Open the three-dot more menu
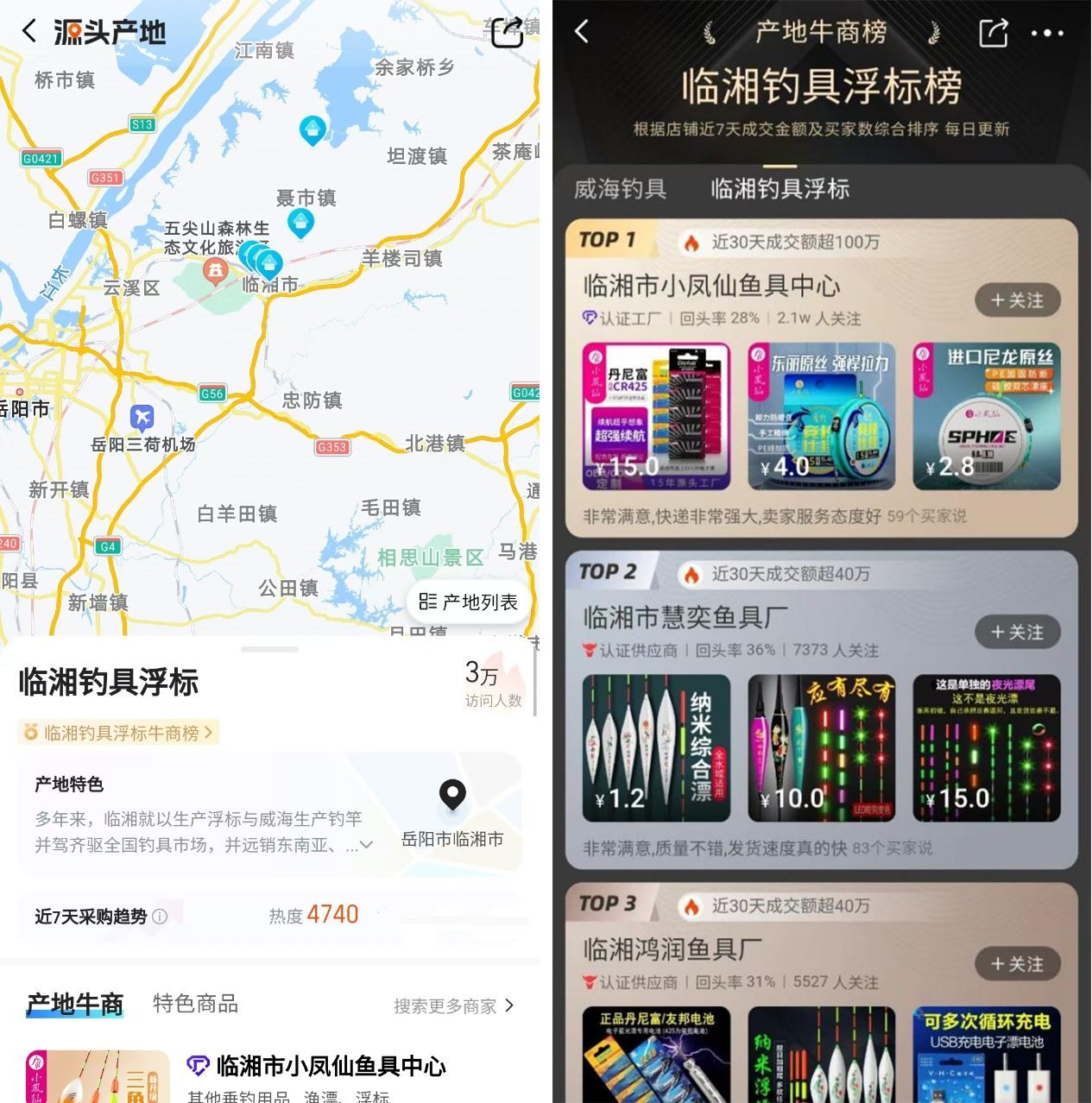 click(1047, 33)
